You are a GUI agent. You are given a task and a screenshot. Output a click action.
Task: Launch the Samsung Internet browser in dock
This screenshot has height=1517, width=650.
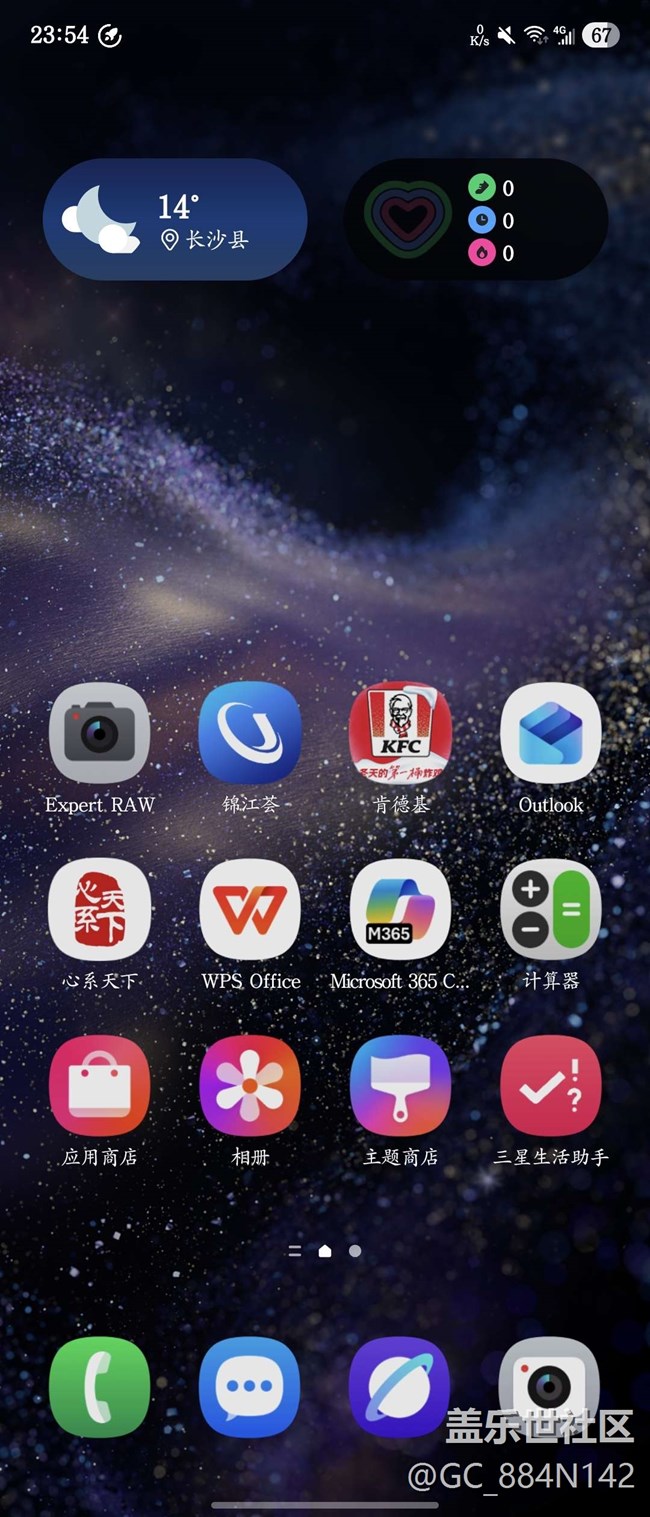coord(400,1387)
